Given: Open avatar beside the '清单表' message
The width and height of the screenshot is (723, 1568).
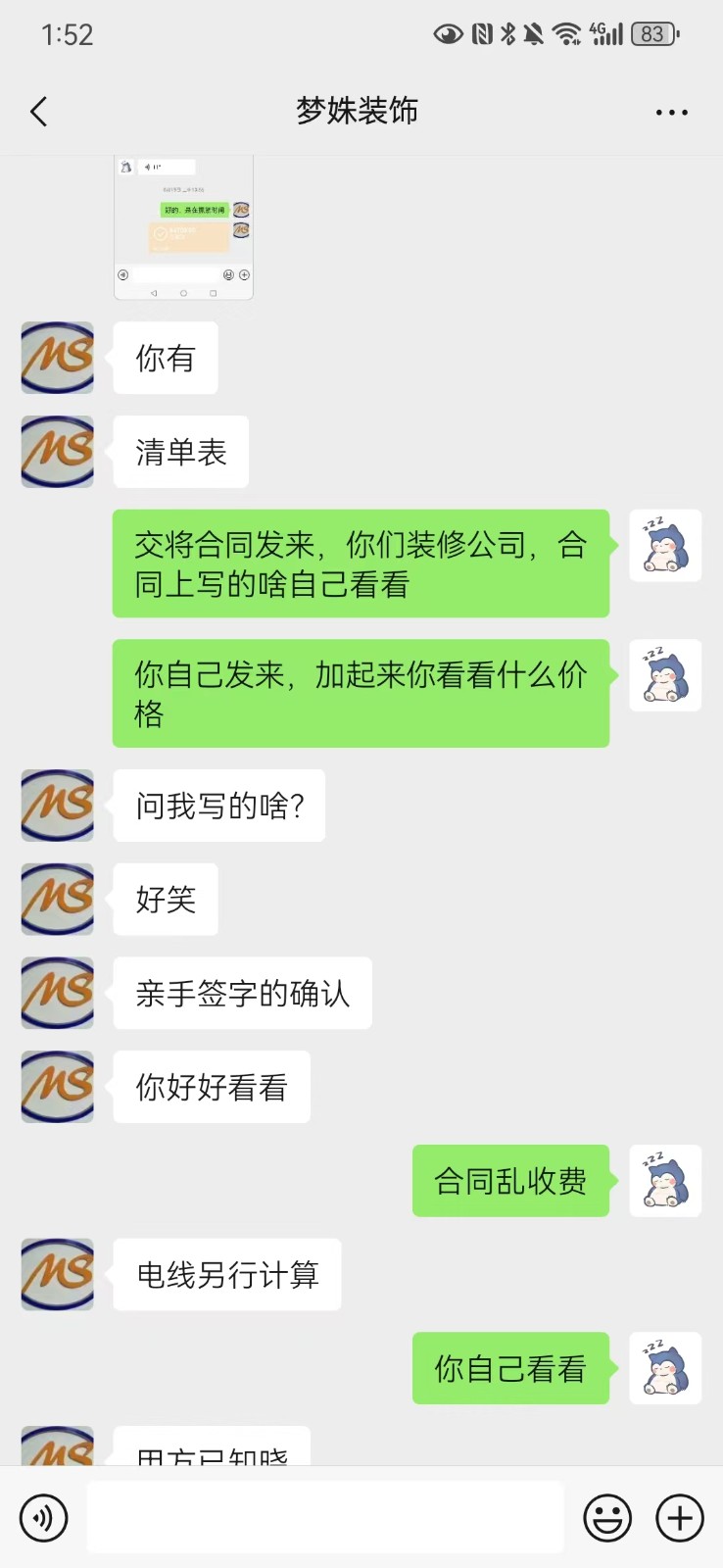Looking at the screenshot, I should click(x=58, y=452).
